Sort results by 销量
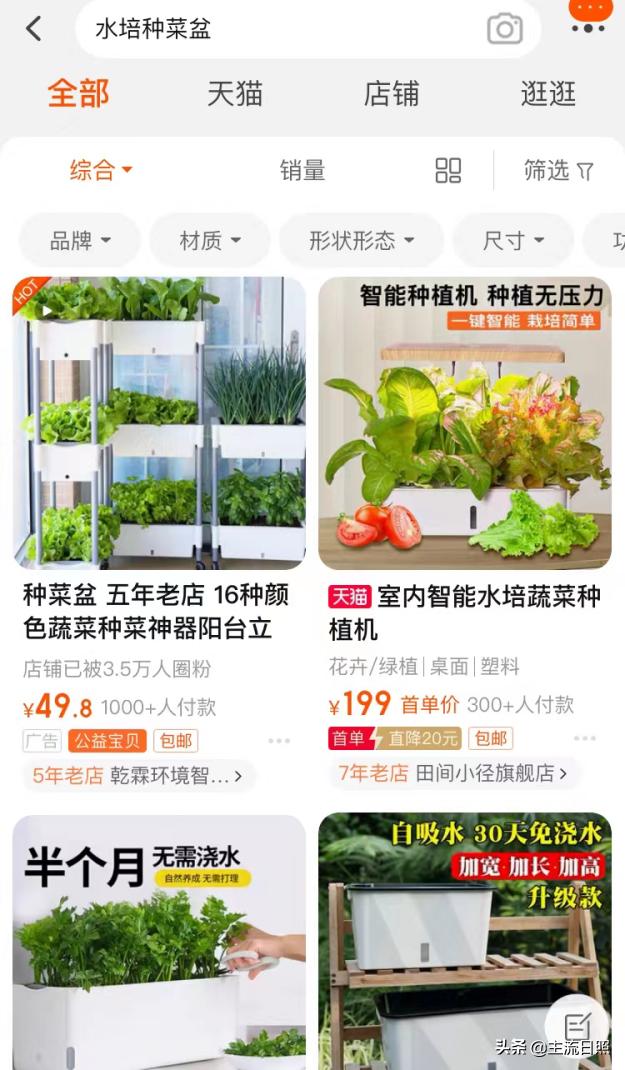This screenshot has width=625, height=1070. coord(302,170)
